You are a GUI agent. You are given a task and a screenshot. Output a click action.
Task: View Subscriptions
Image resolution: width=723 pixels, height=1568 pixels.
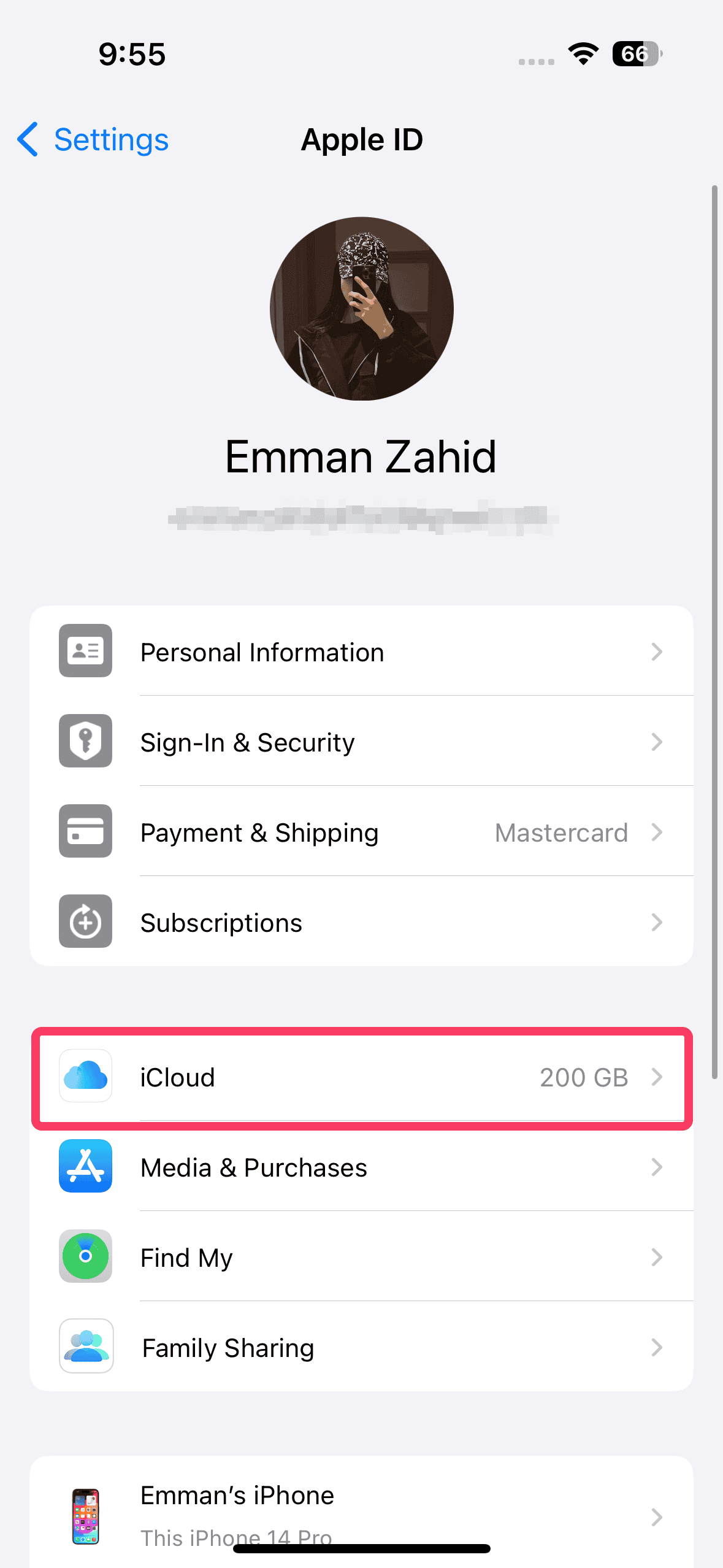click(361, 922)
